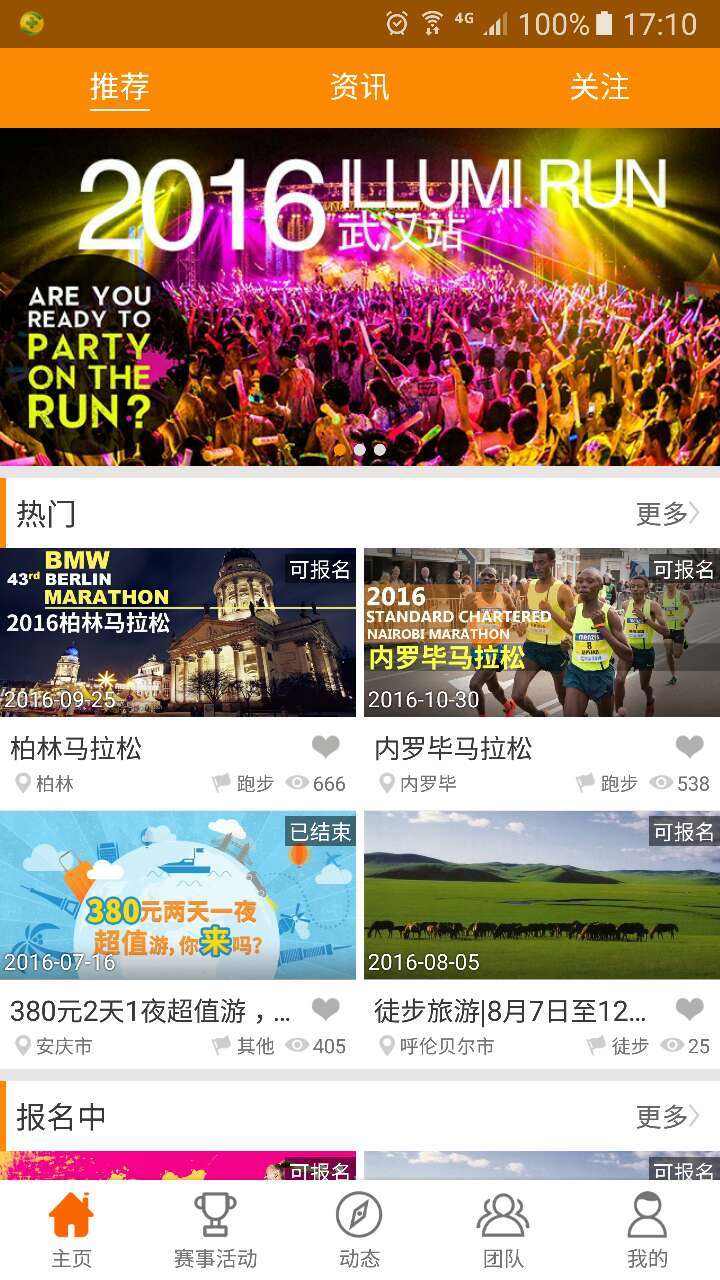
Task: Click the location pin icon beside 柏林
Action: pyautogui.click(x=22, y=784)
